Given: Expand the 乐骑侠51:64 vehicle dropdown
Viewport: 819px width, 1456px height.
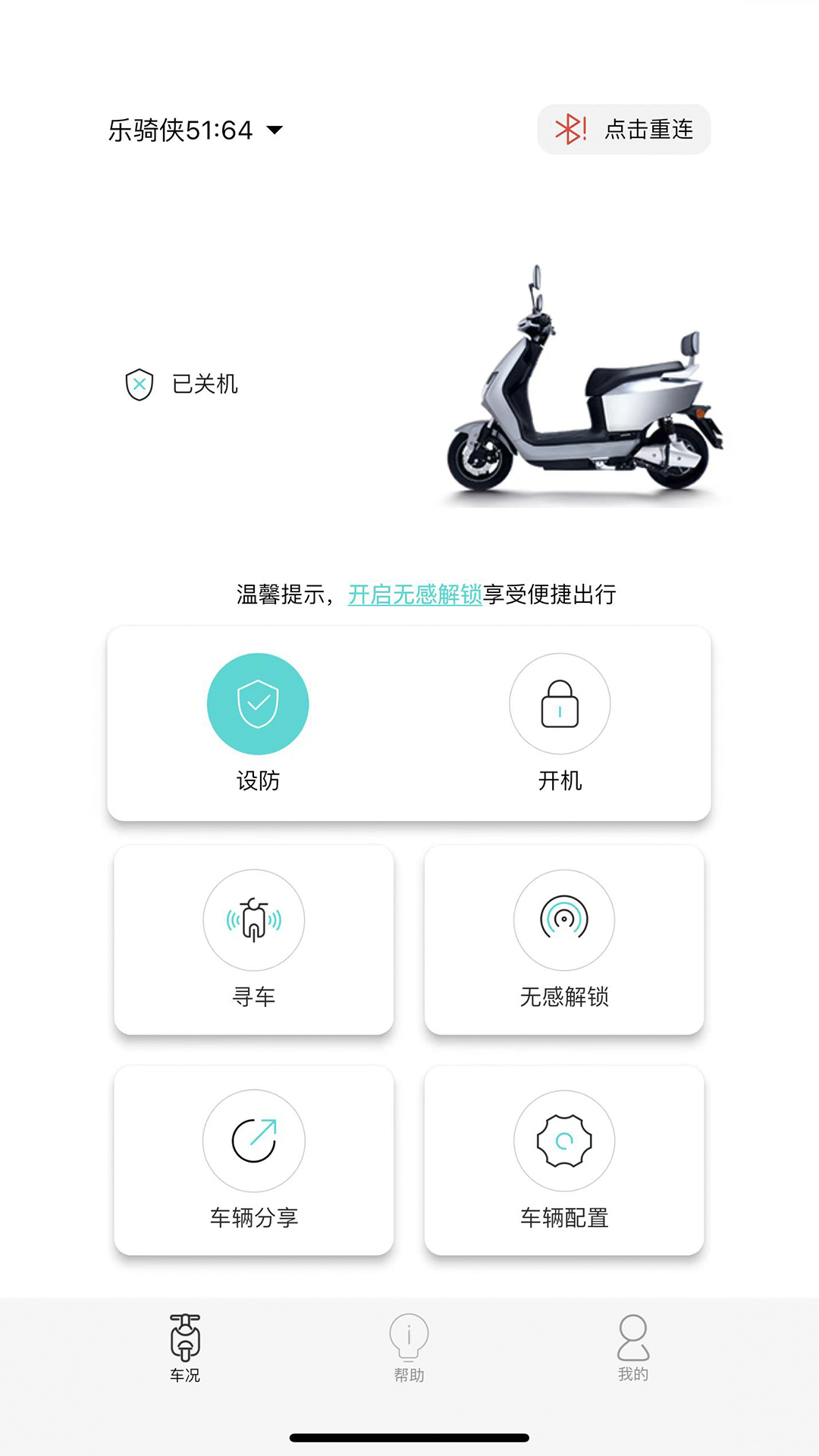Looking at the screenshot, I should [x=196, y=130].
